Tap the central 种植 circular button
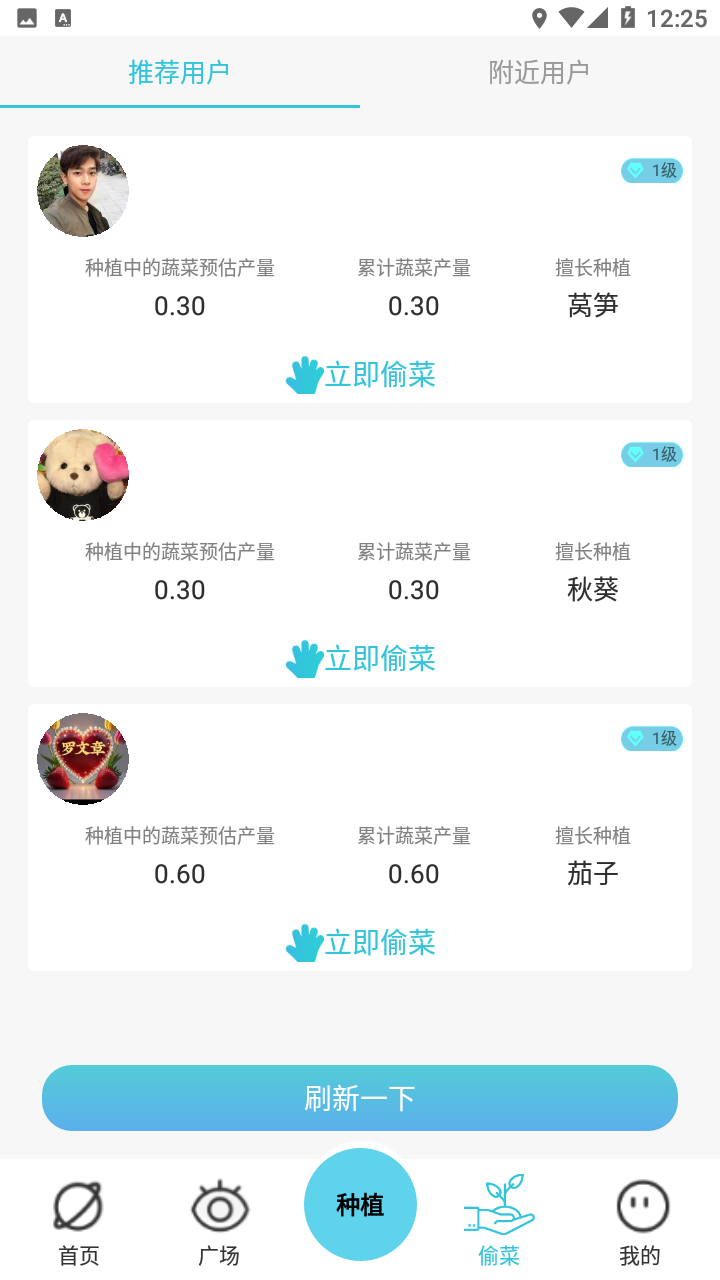Screen dimensions: 720x1280 pos(360,1204)
